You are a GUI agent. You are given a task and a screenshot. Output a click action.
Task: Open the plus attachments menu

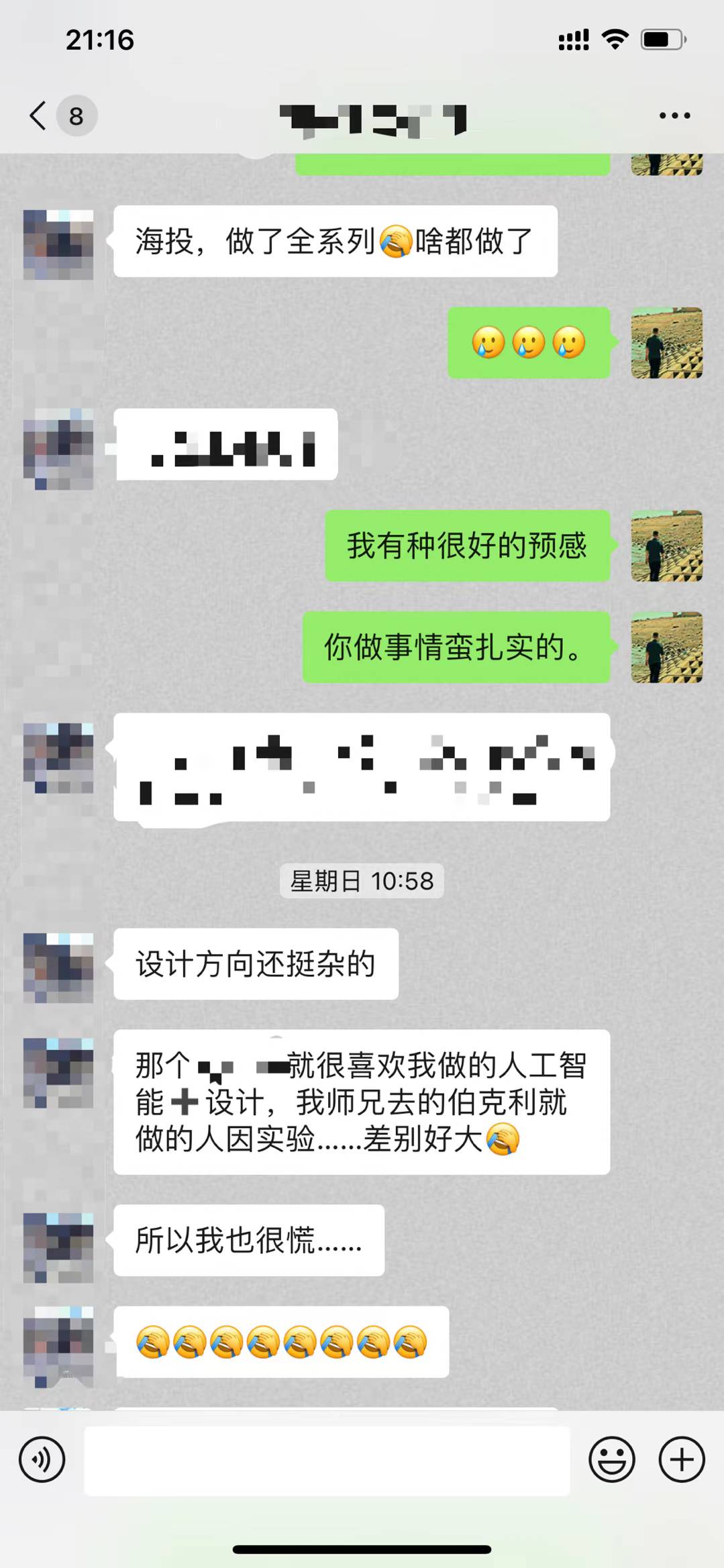[x=682, y=1459]
